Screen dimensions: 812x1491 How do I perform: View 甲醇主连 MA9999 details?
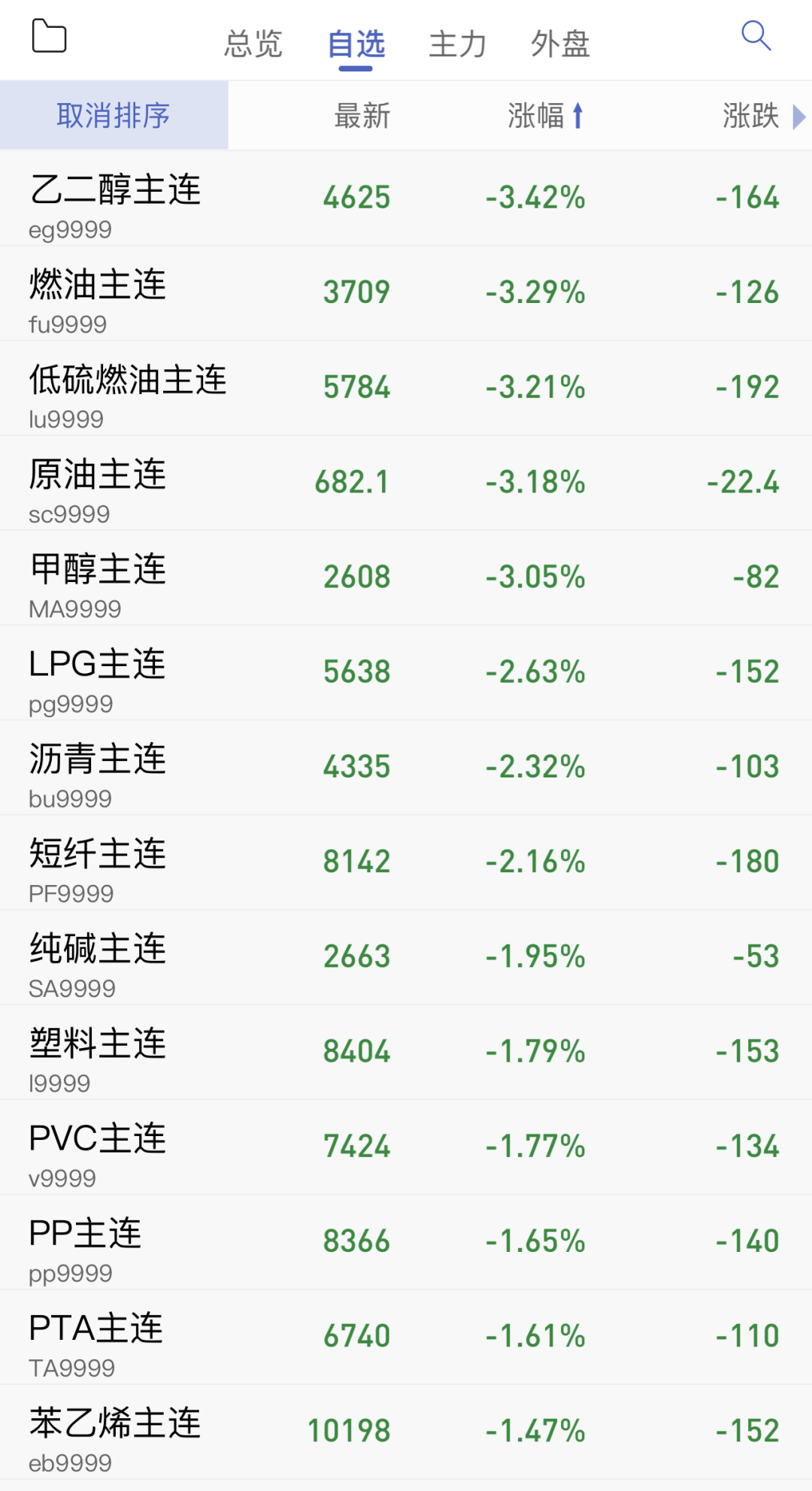406,577
